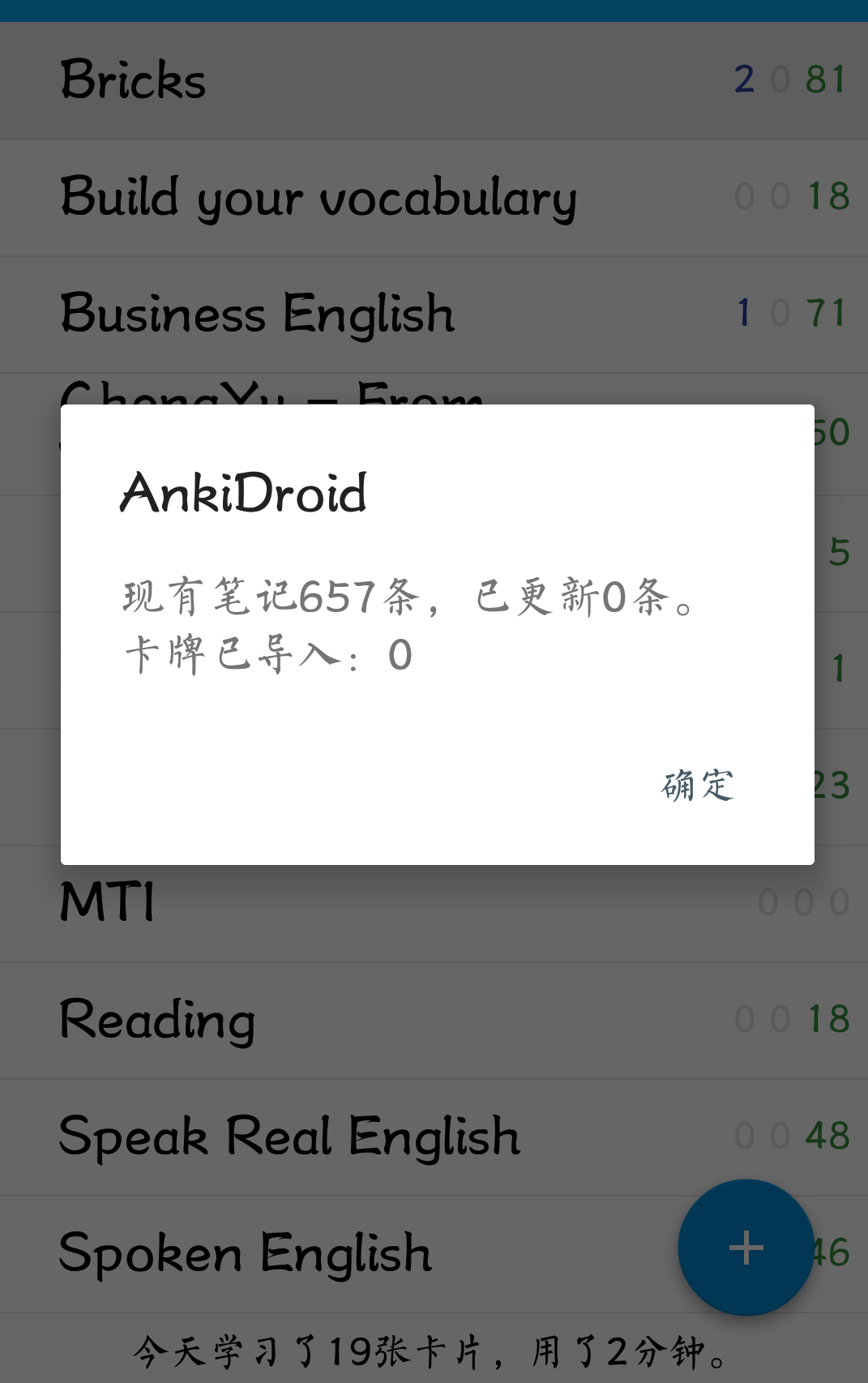
Task: Open the Spoken English deck
Action: [246, 1253]
